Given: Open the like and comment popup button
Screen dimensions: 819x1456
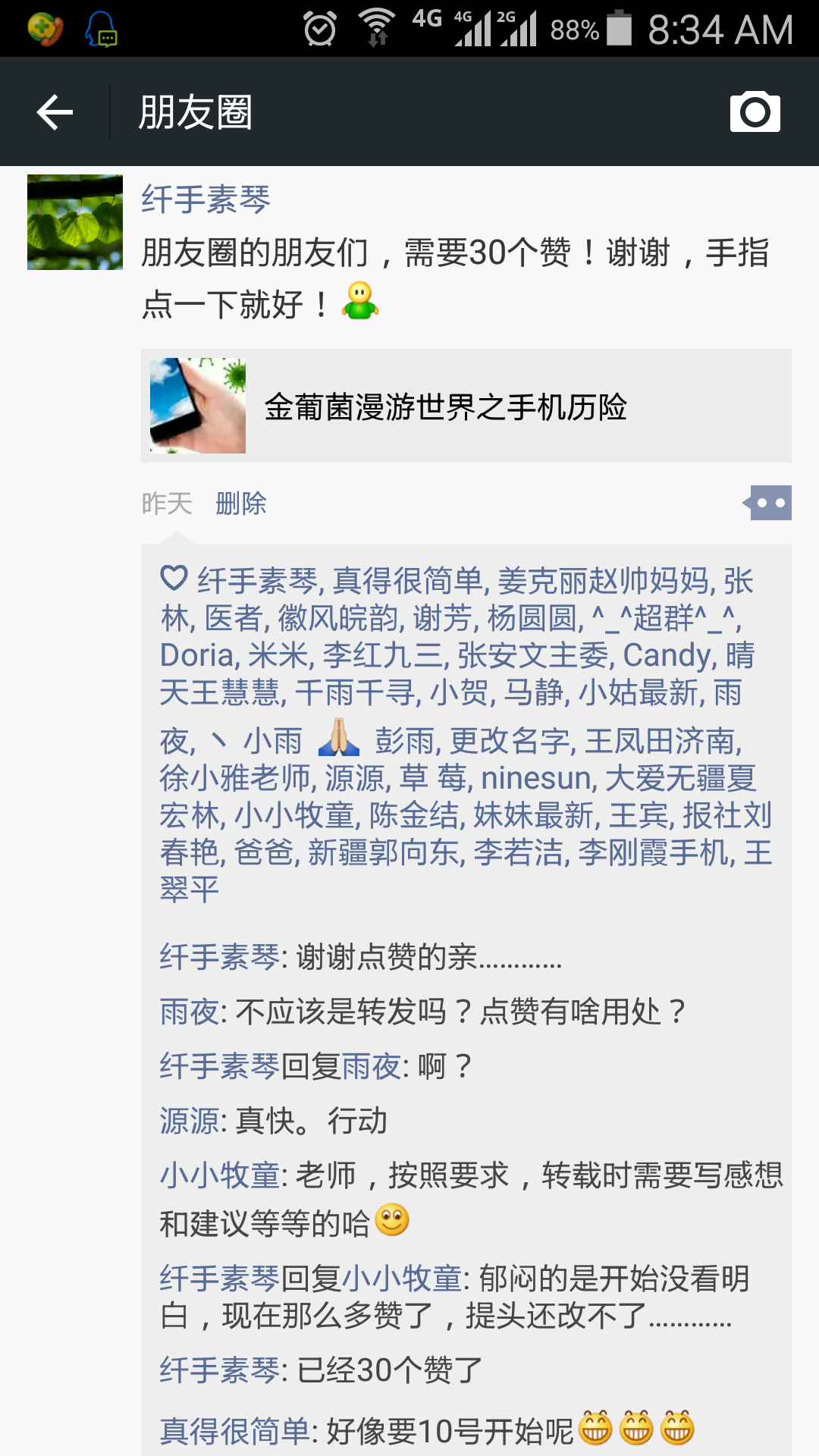Looking at the screenshot, I should point(769,503).
